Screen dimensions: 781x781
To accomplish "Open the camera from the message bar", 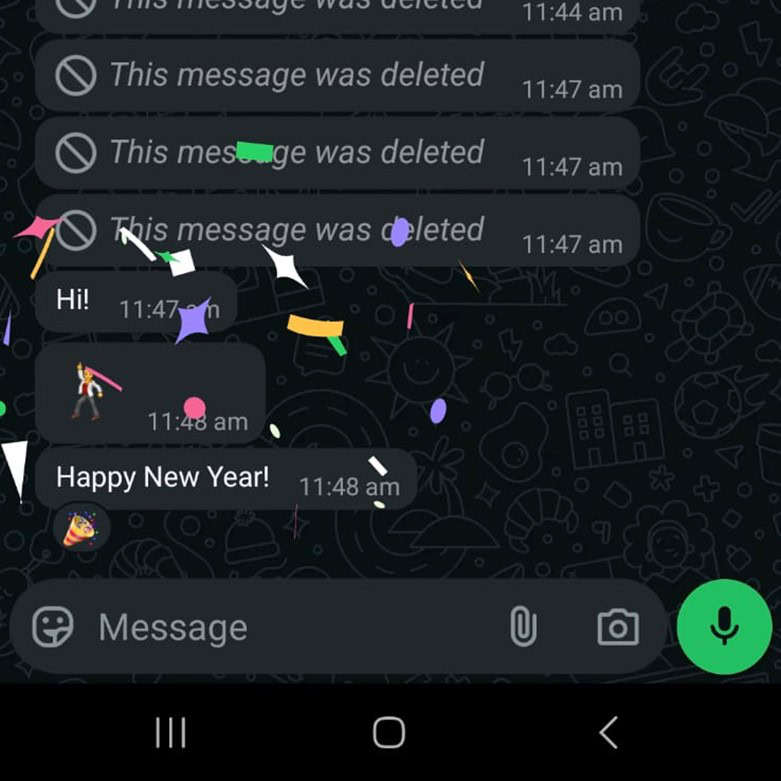I will tap(618, 628).
